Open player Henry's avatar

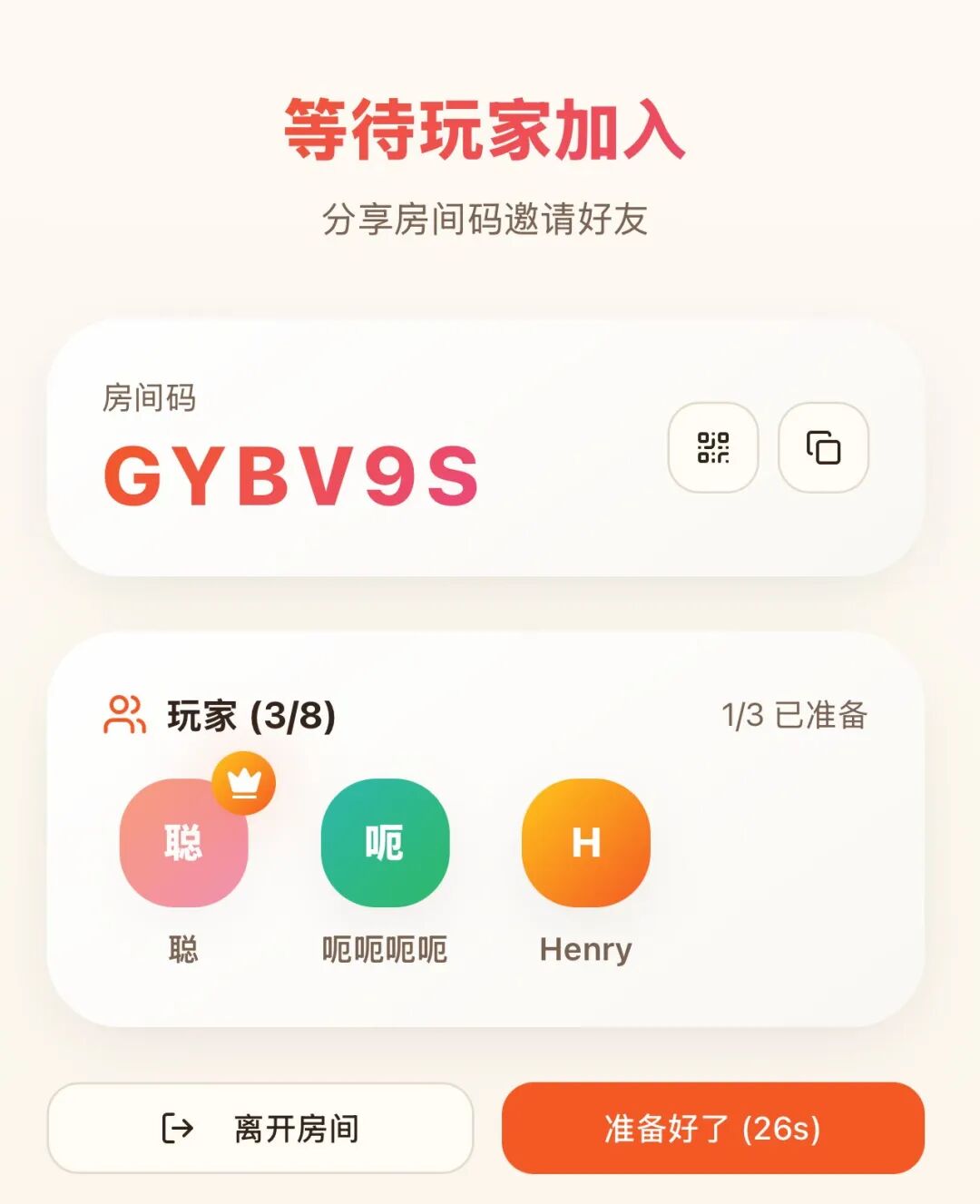[x=585, y=843]
